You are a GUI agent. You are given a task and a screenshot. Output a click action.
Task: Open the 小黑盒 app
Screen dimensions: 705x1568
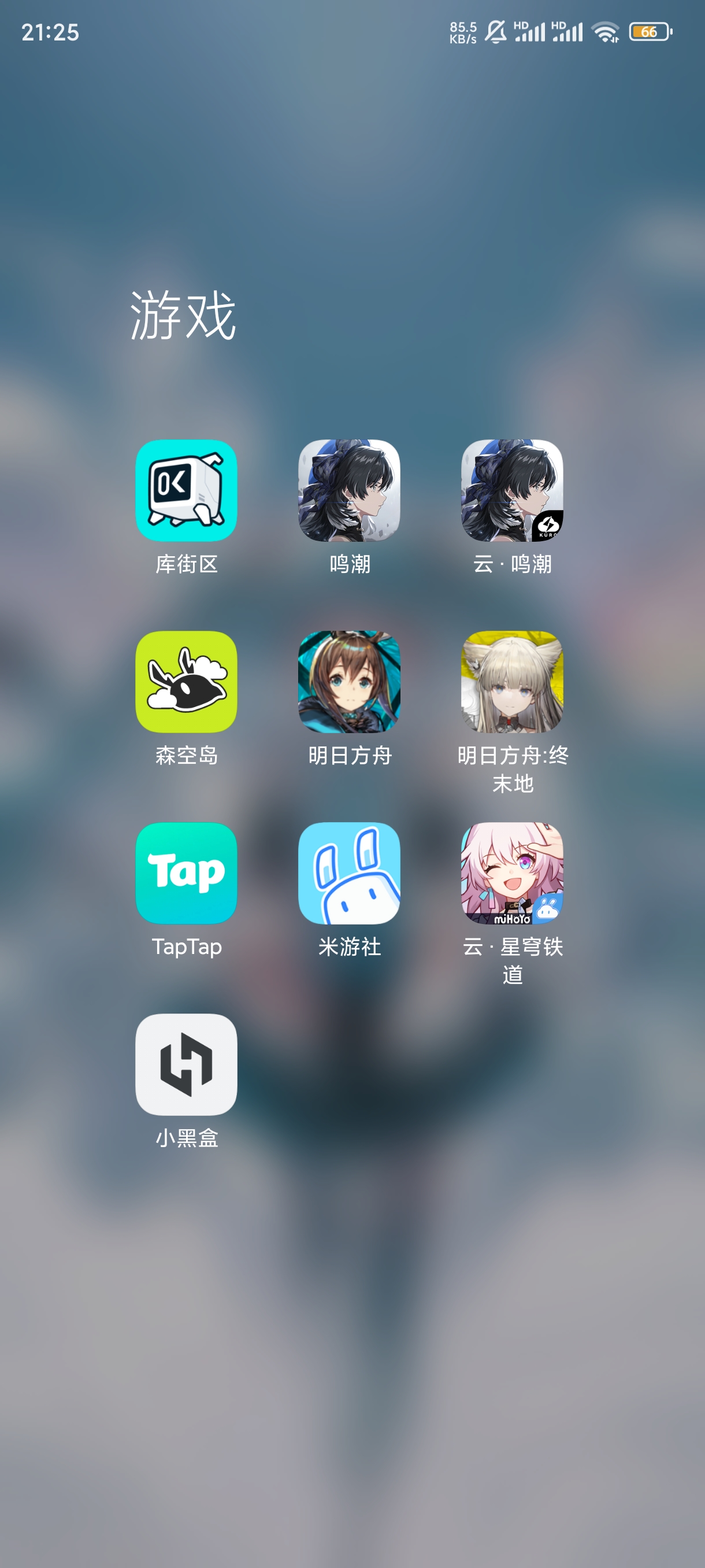186,1064
